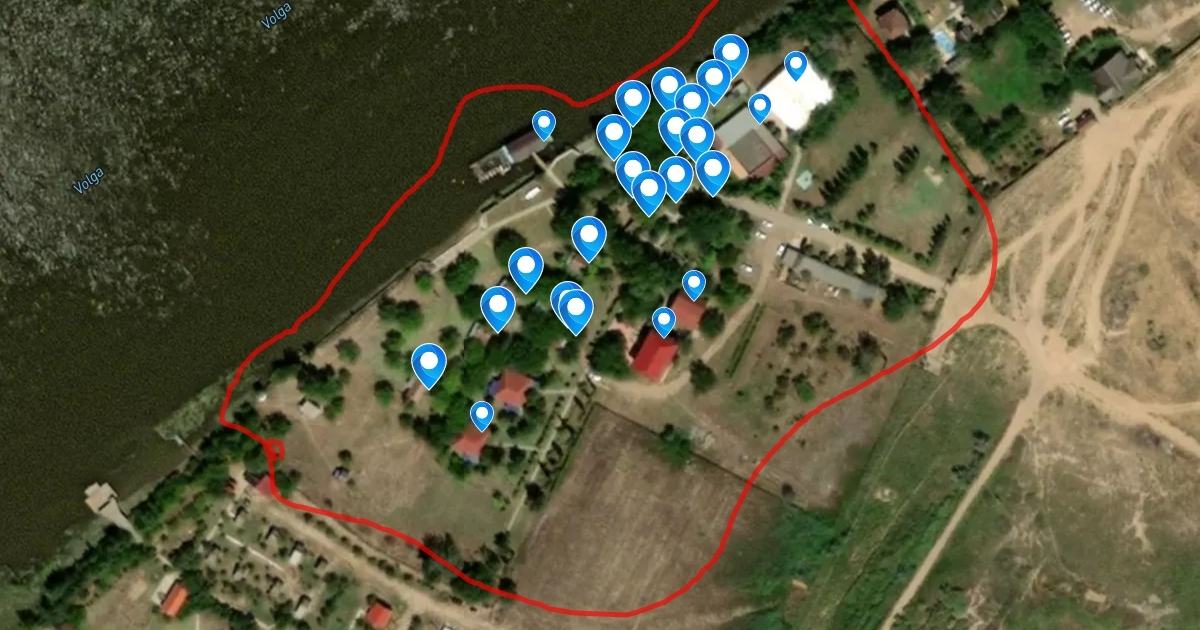Select the leftmost large map pin

tap(429, 363)
